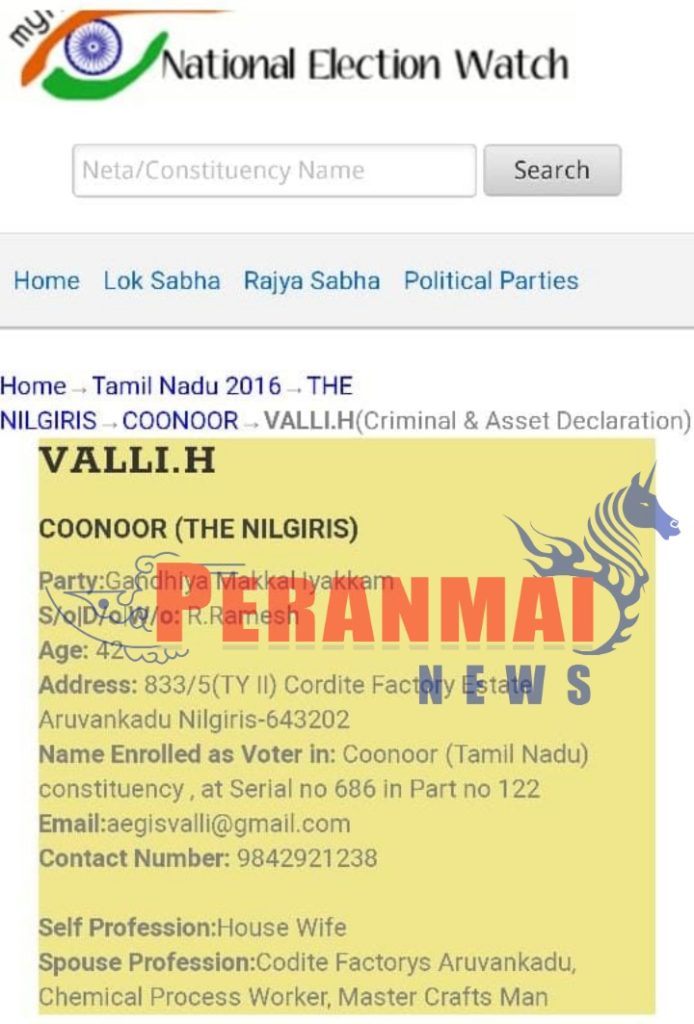Hit the Search button

552,170
